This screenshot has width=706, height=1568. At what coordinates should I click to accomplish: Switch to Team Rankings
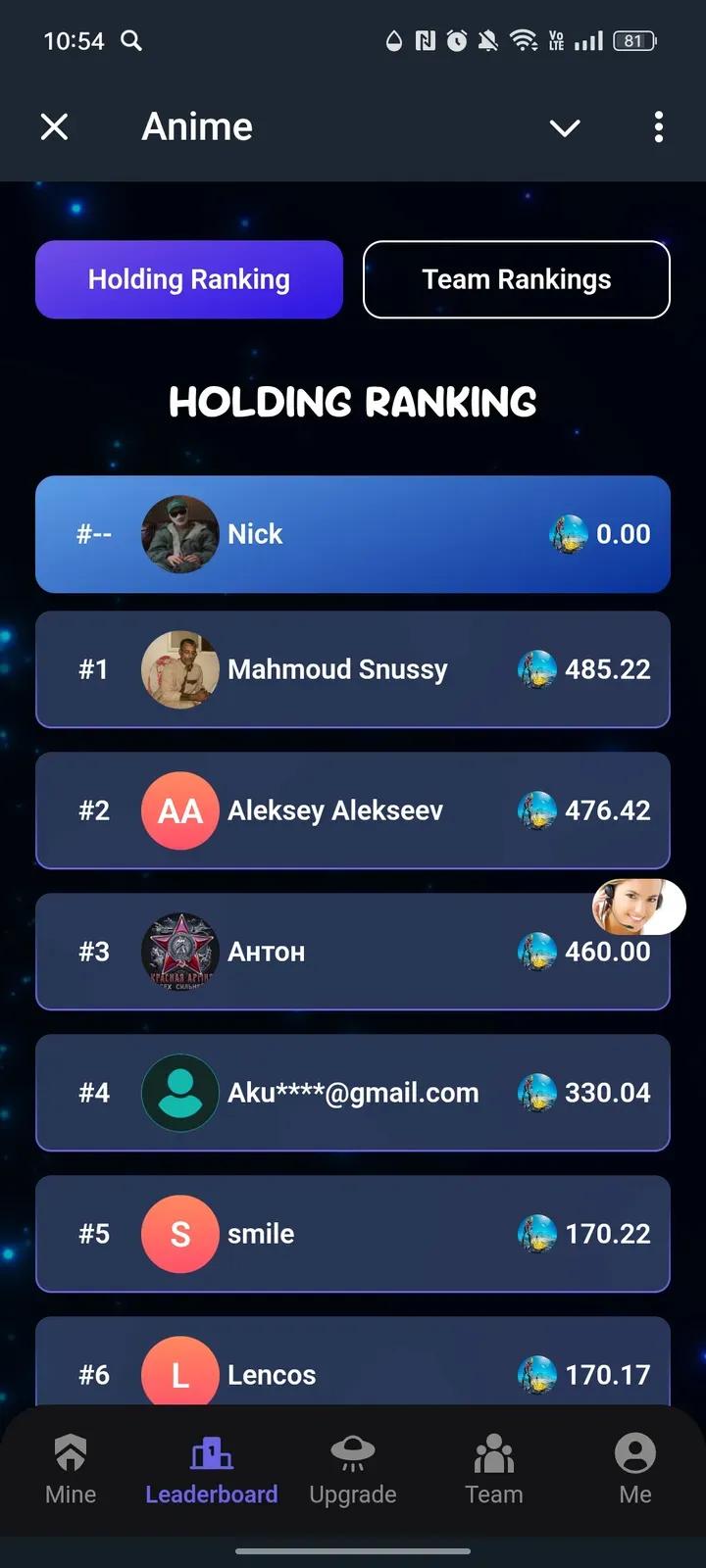[517, 279]
